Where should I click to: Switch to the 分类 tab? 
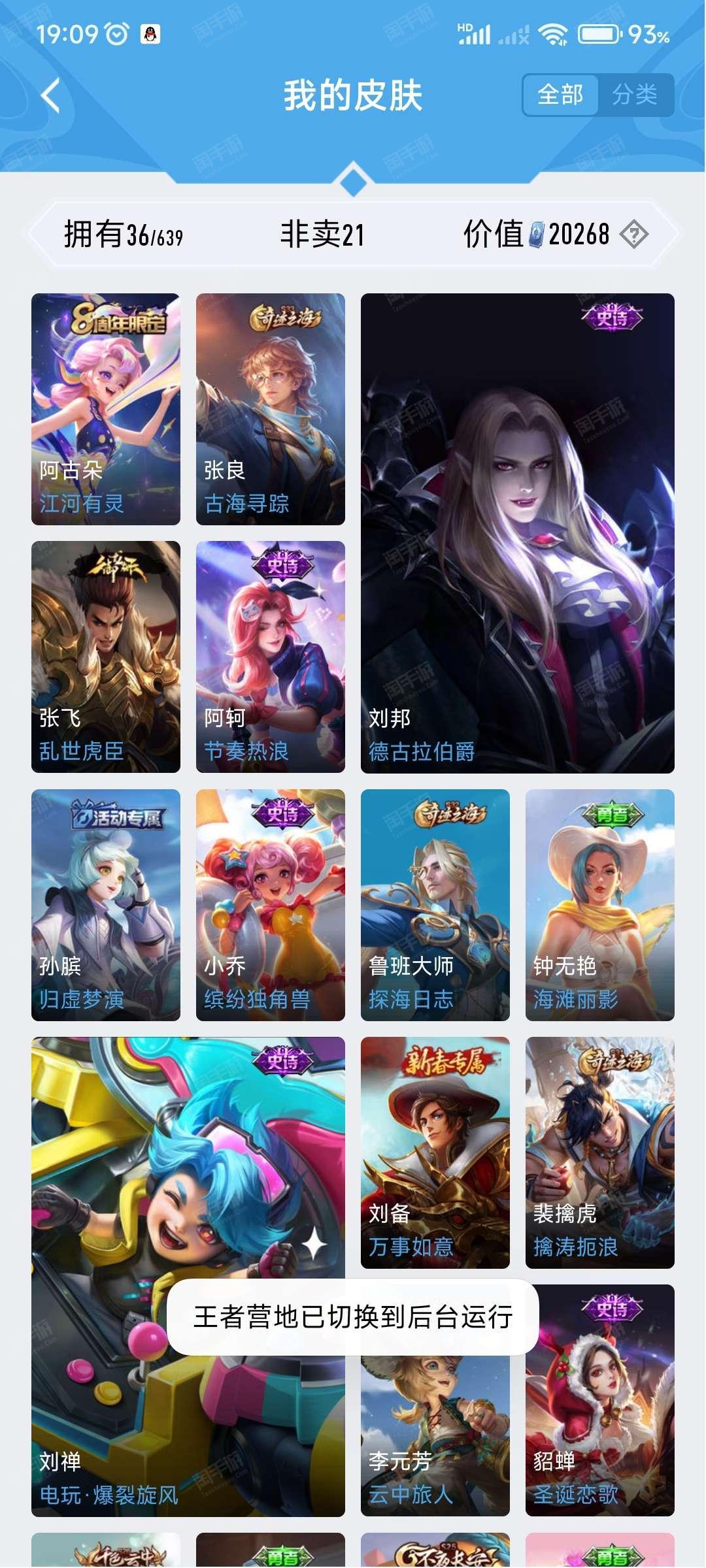(x=635, y=95)
